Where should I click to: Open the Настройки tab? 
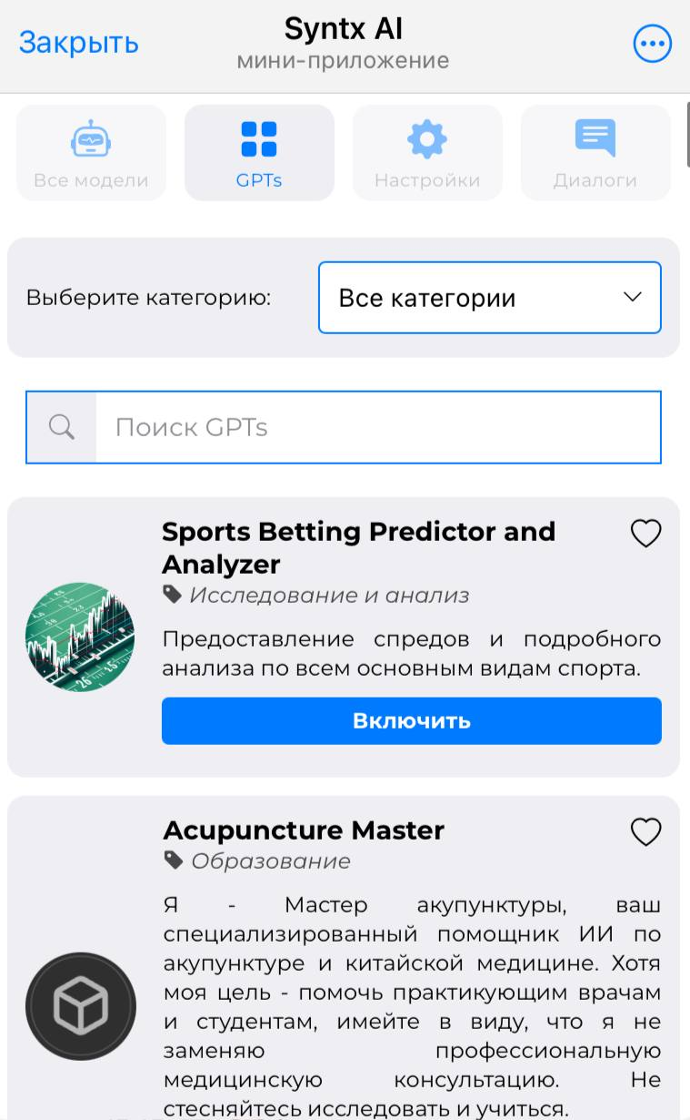(x=427, y=153)
